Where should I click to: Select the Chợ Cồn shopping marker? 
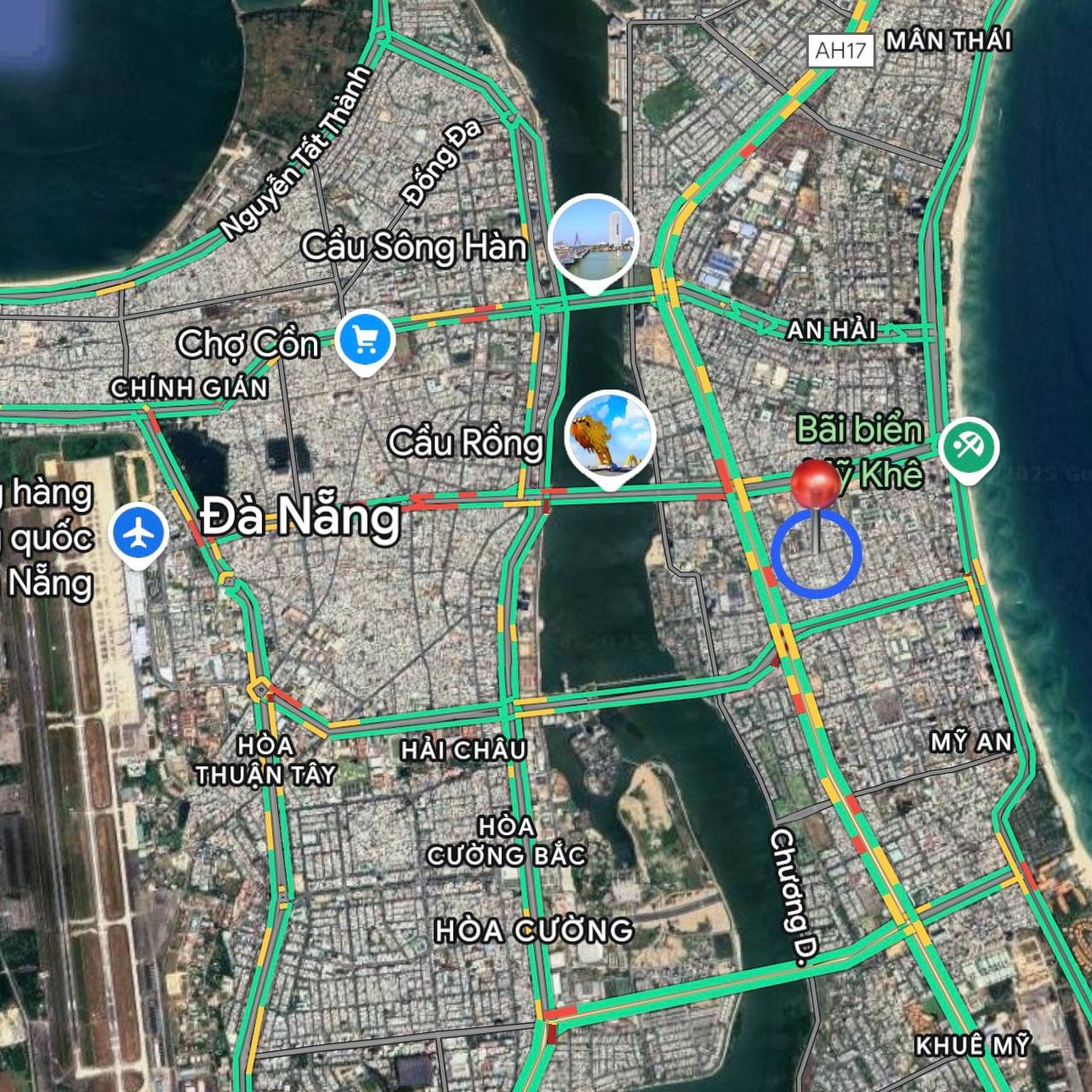point(364,340)
